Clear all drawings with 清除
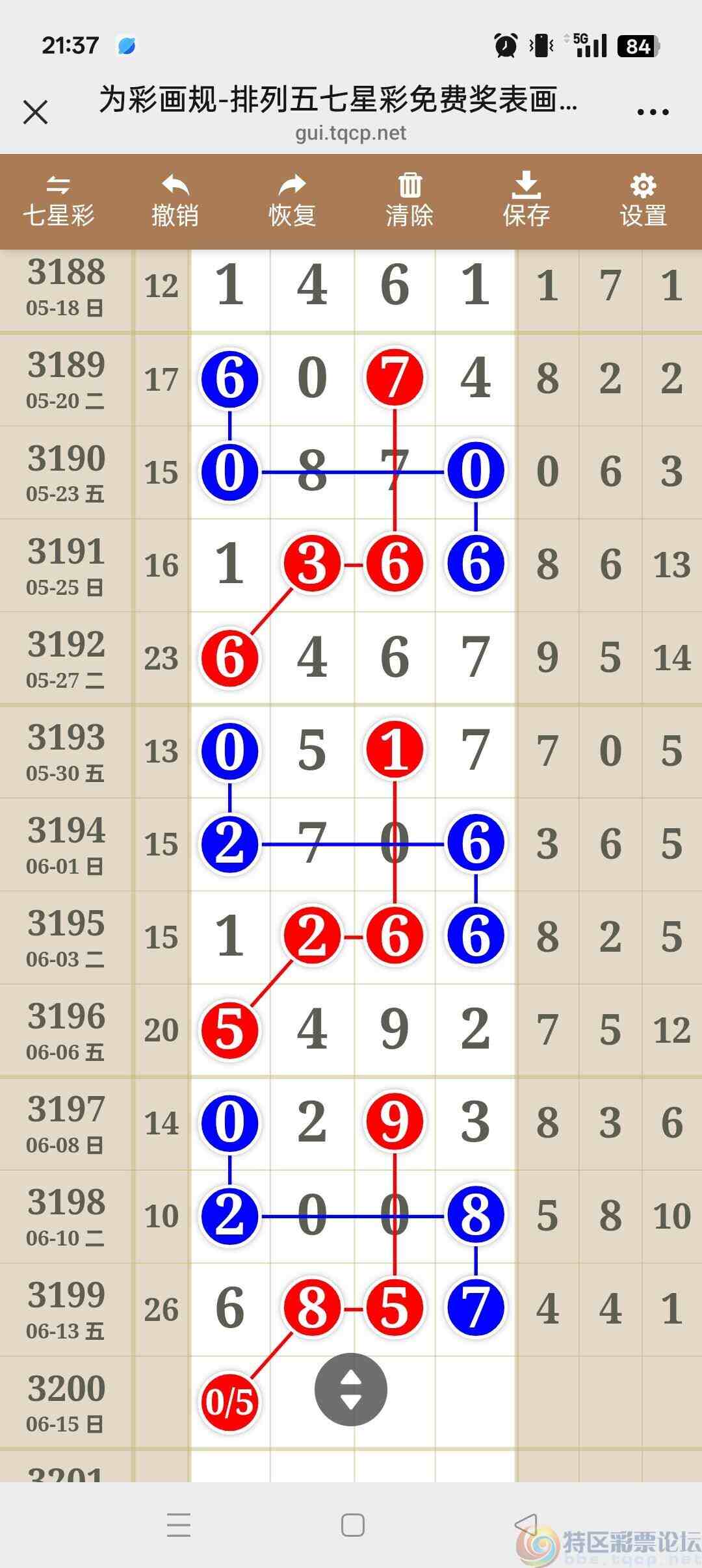The image size is (702, 1568). (x=409, y=202)
